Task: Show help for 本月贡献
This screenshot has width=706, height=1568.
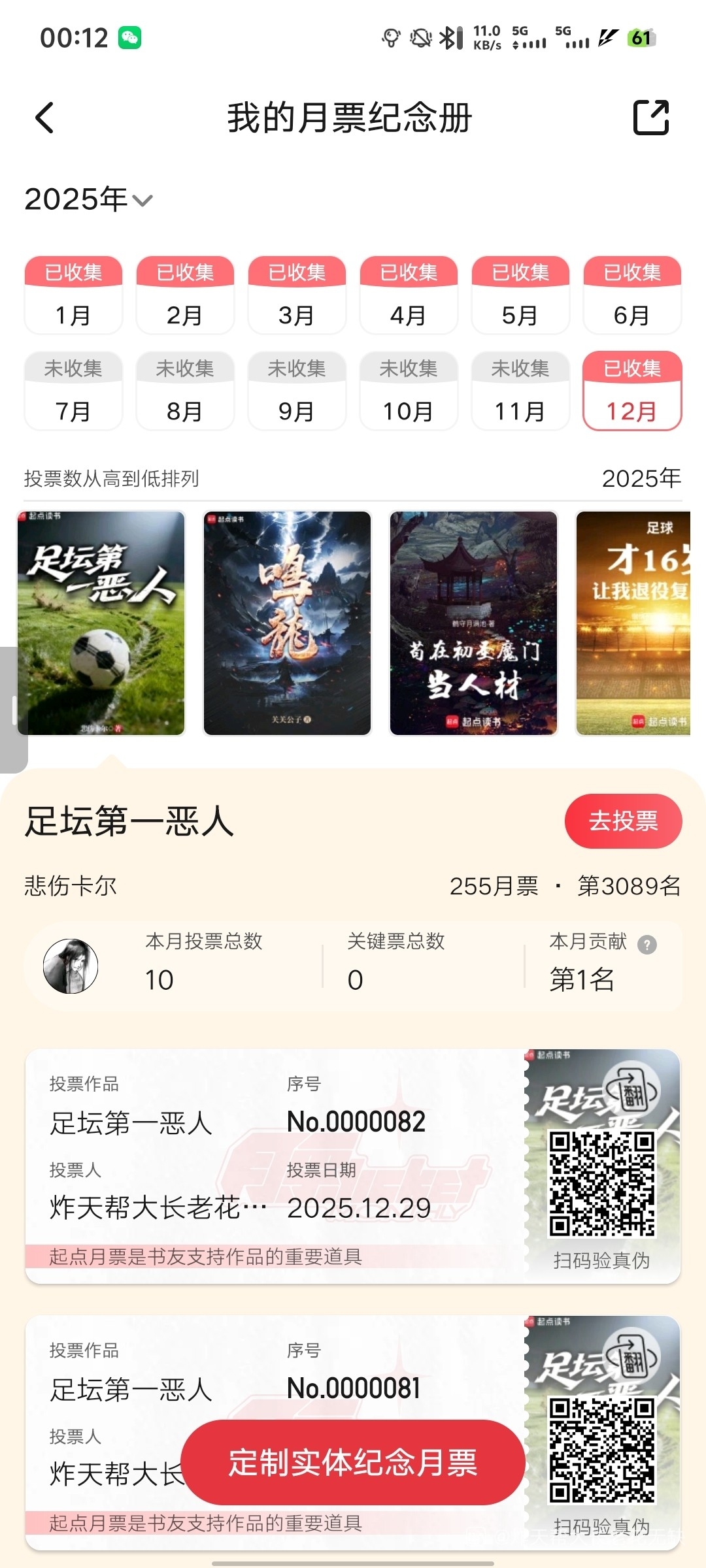Action: tap(647, 945)
